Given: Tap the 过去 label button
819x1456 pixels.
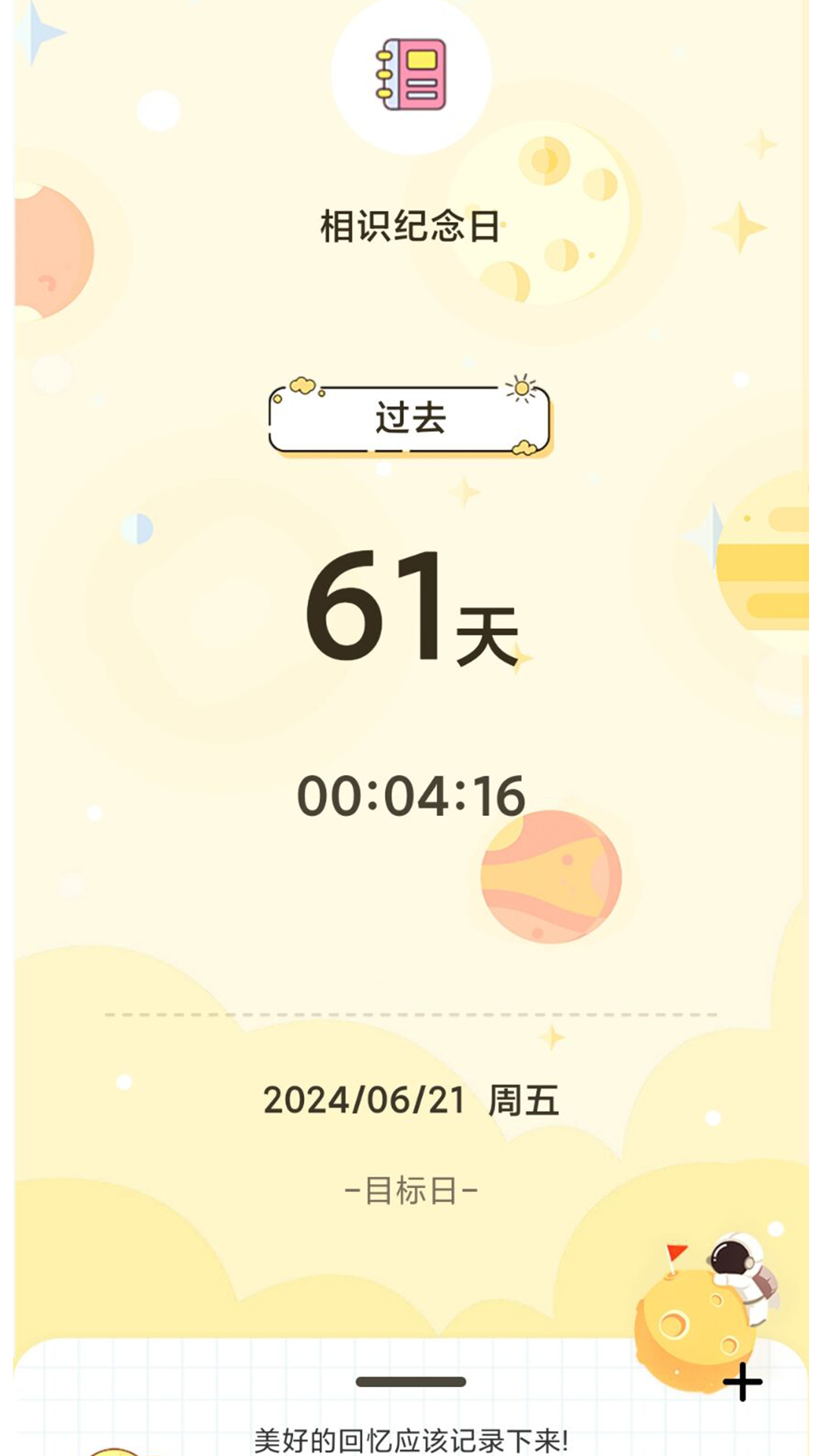Looking at the screenshot, I should coord(409,419).
